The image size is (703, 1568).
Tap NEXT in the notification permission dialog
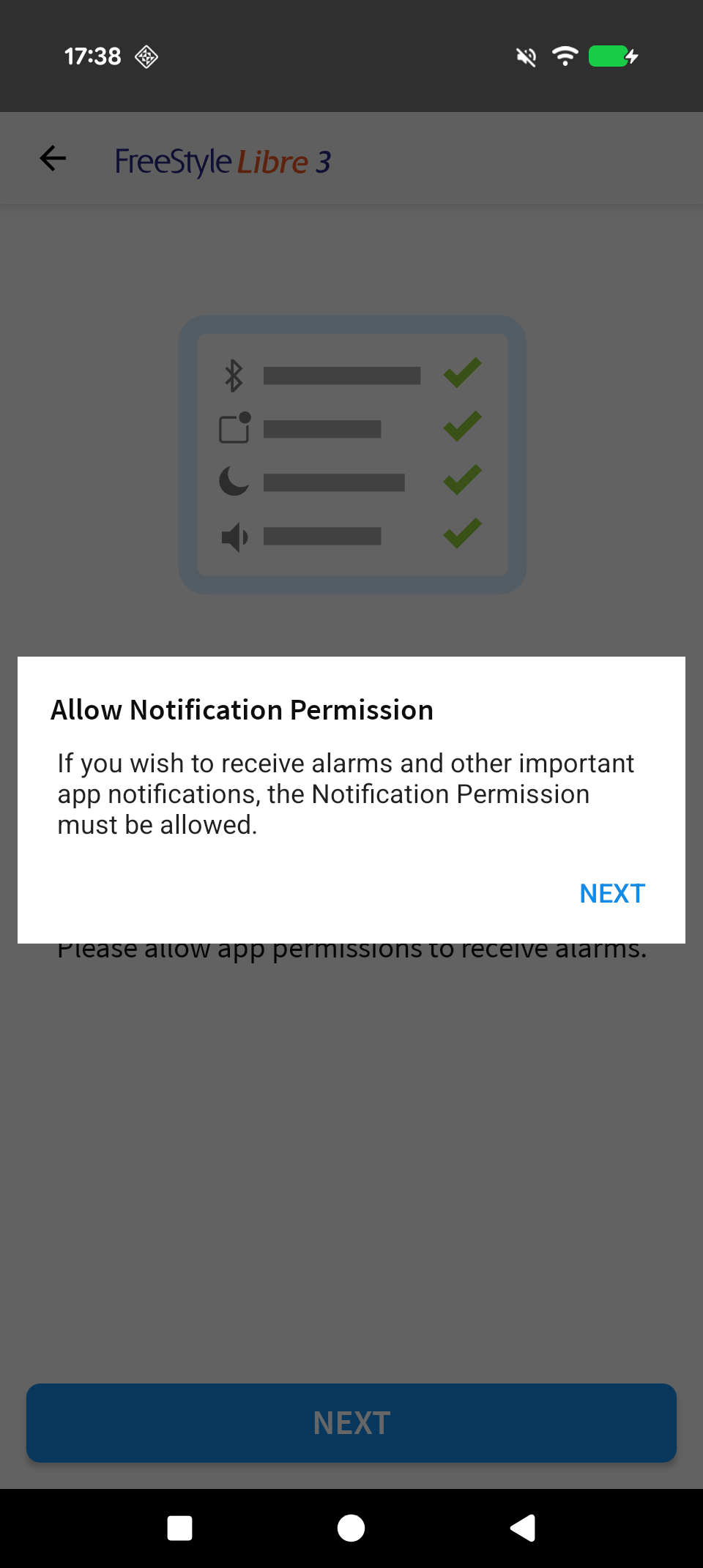[611, 893]
